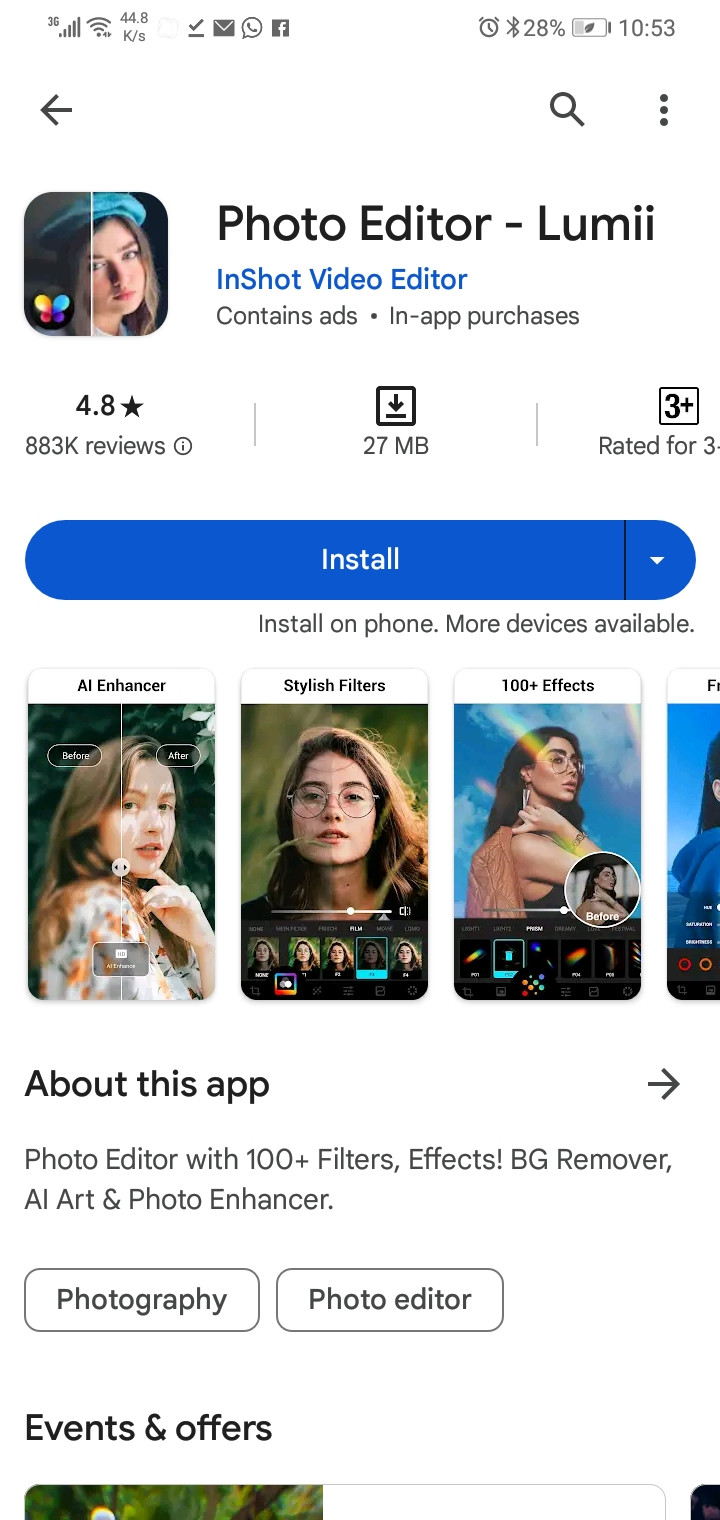Show info about 883K reviews
Screen dimensions: 720x1520
coord(183,447)
